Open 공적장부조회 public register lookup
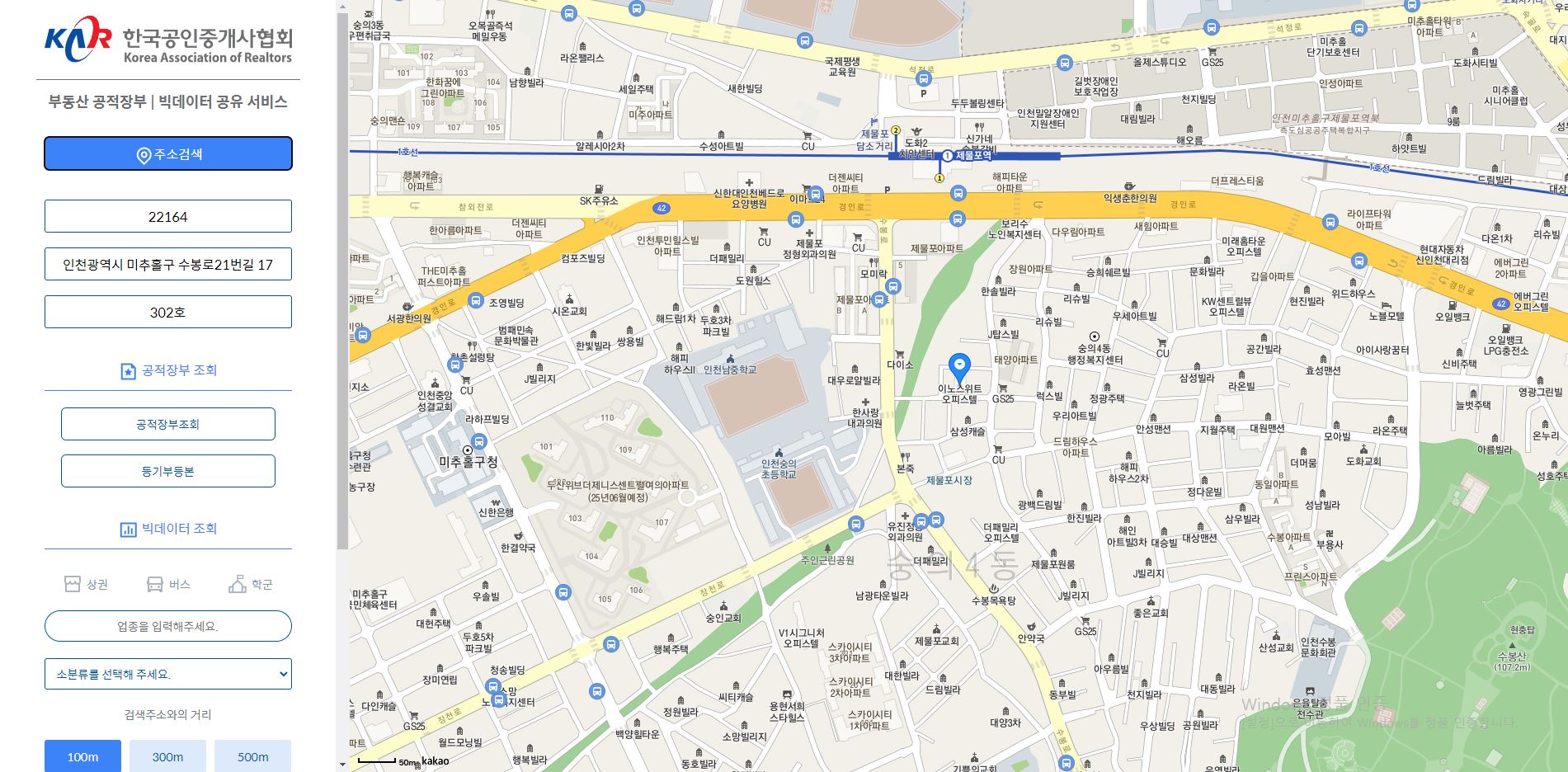 [168, 424]
